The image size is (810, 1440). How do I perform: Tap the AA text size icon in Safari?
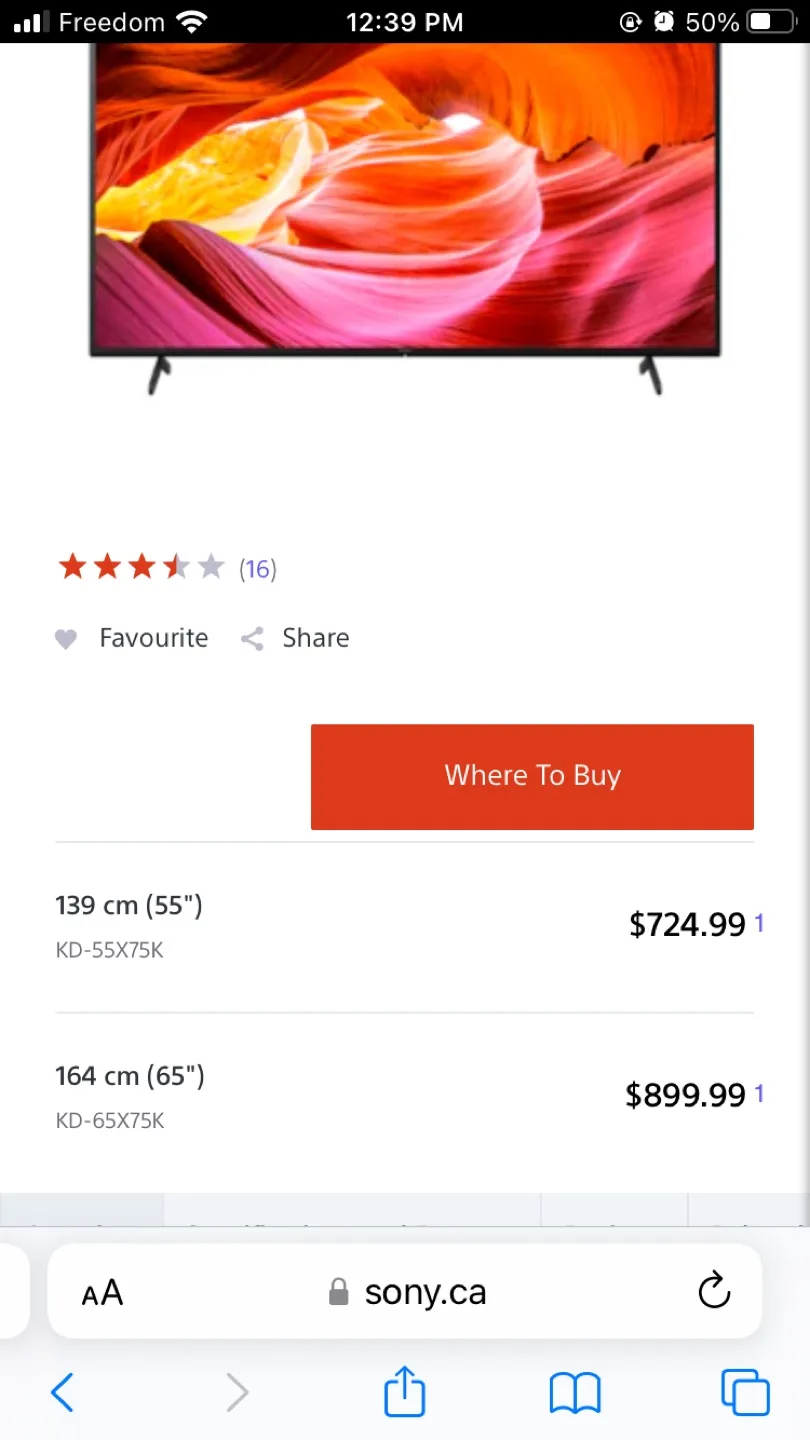[x=101, y=1291]
